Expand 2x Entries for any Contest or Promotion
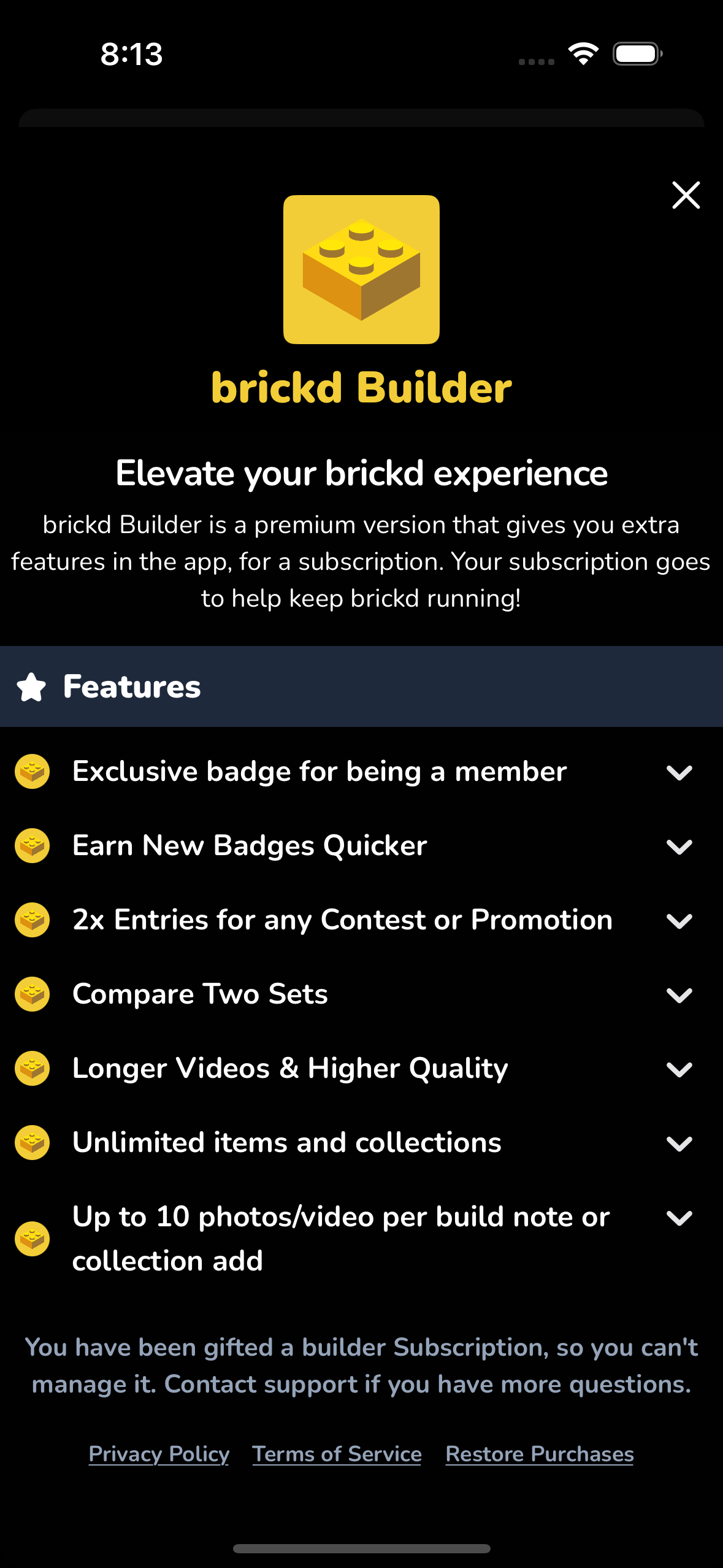This screenshot has width=723, height=1568. 679,921
